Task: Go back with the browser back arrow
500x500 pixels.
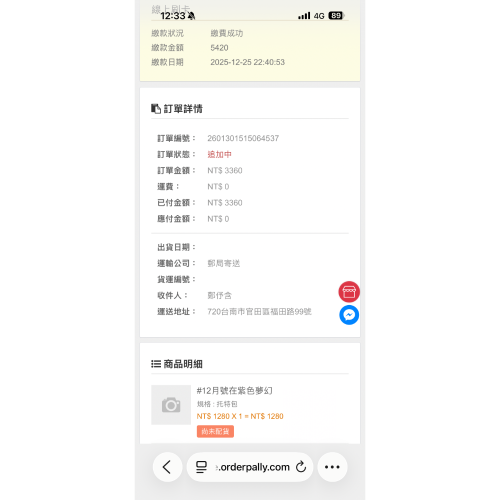Action: click(167, 467)
